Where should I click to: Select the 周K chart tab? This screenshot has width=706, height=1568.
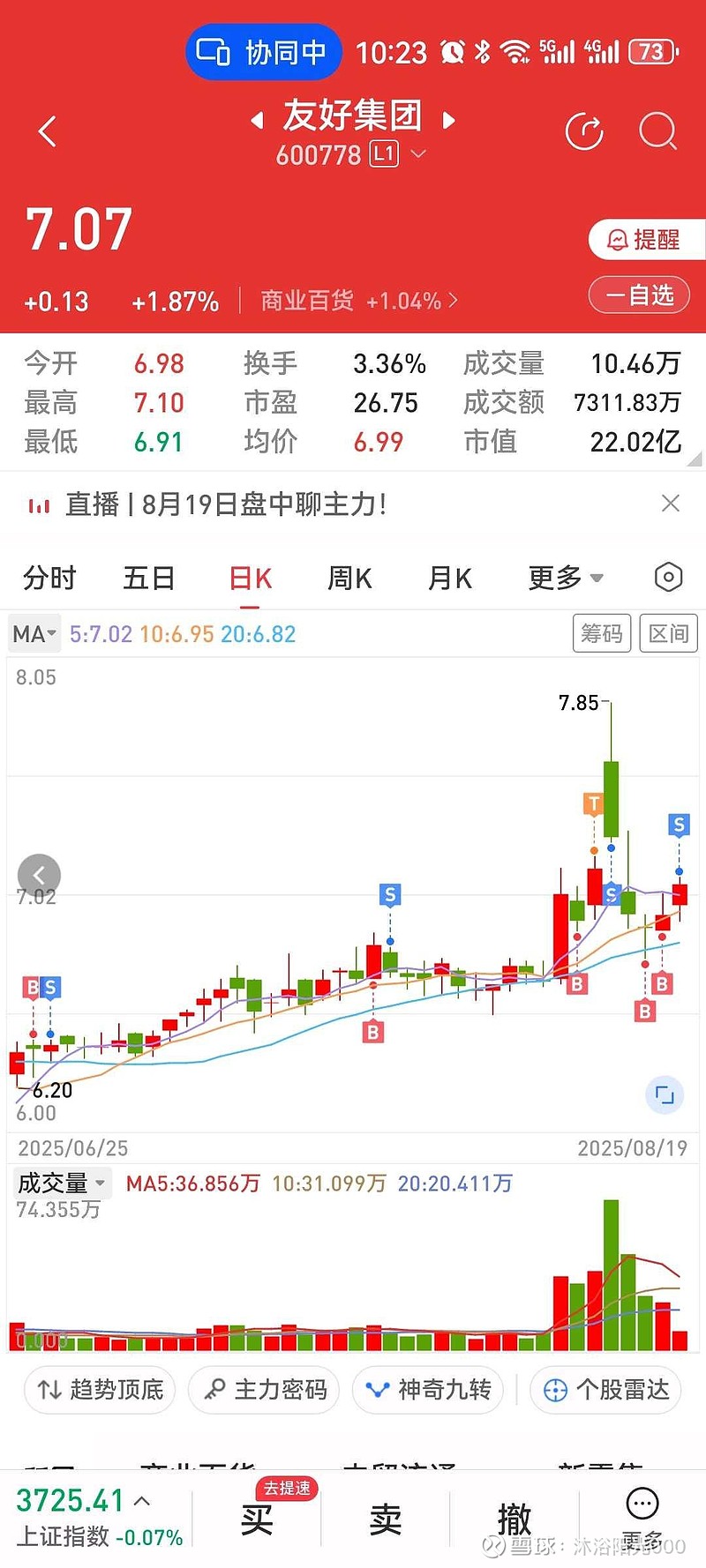tap(349, 578)
